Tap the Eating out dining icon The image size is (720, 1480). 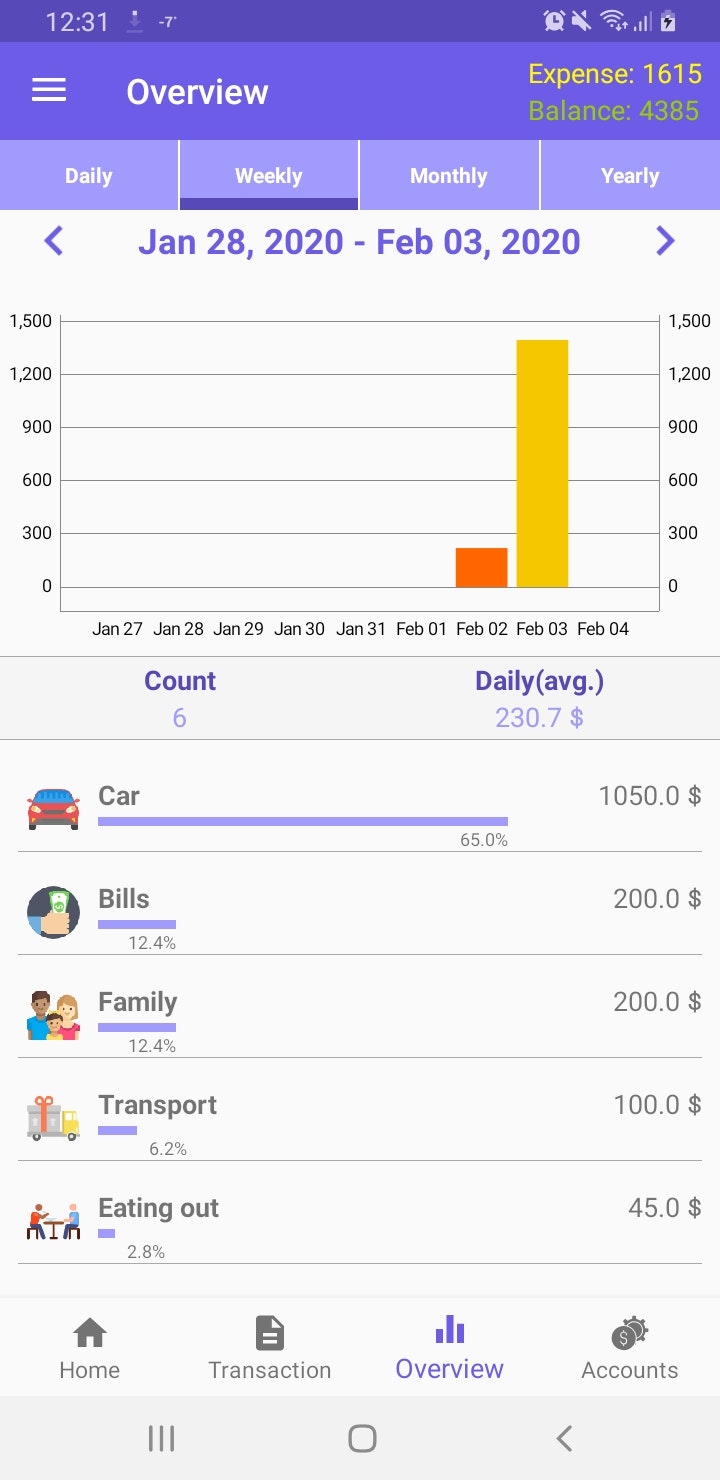coord(53,1220)
